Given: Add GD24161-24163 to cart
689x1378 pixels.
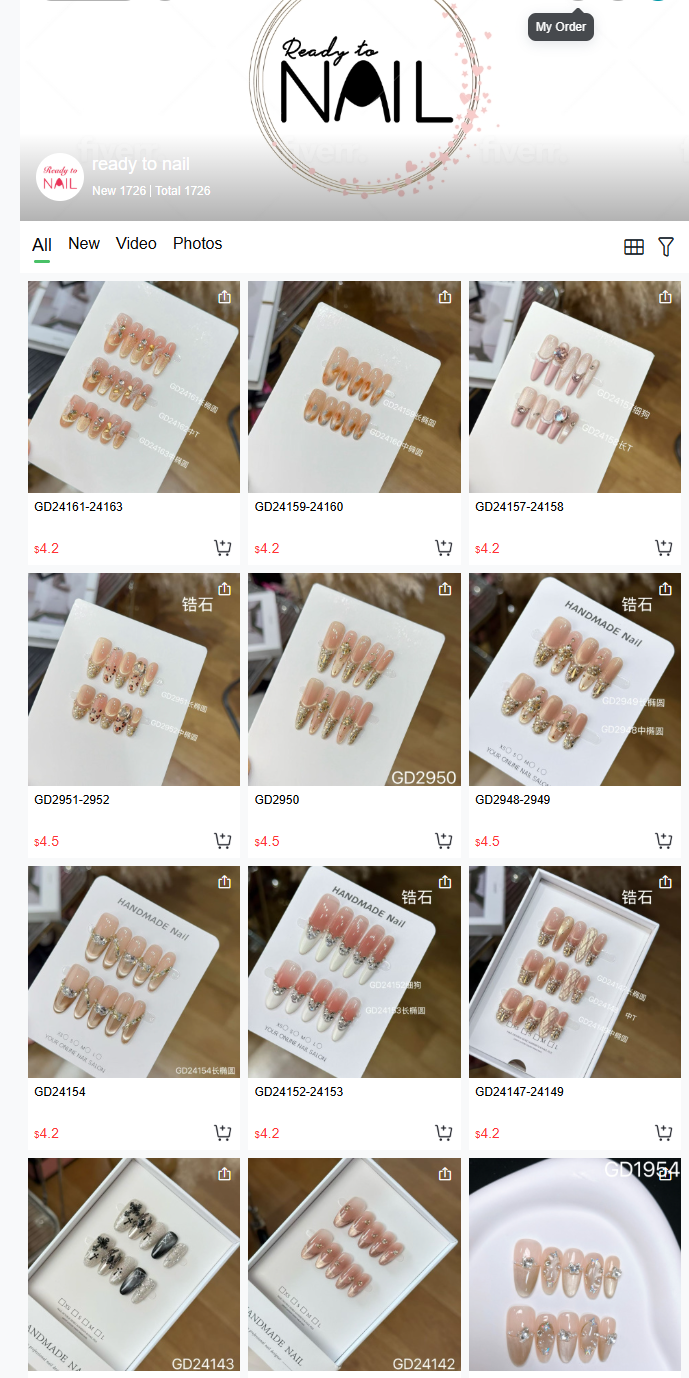Looking at the screenshot, I should 222,548.
